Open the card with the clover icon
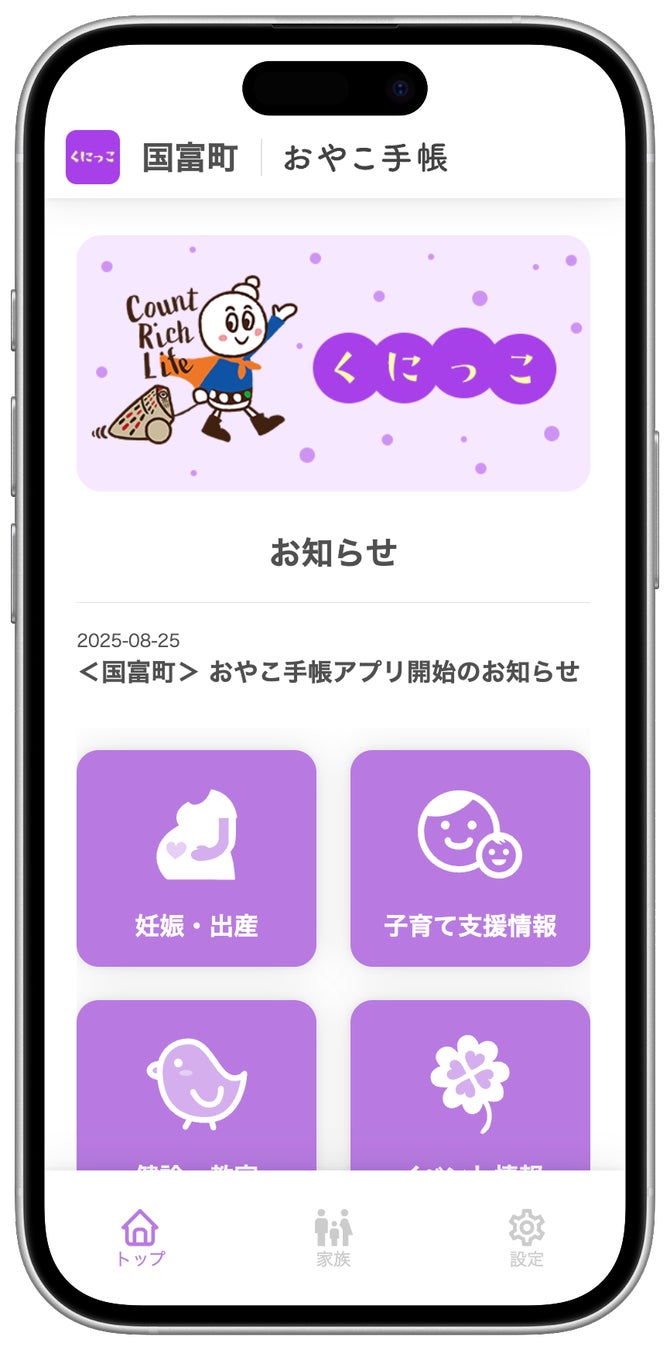This screenshot has height=1350, width=670. click(470, 1085)
